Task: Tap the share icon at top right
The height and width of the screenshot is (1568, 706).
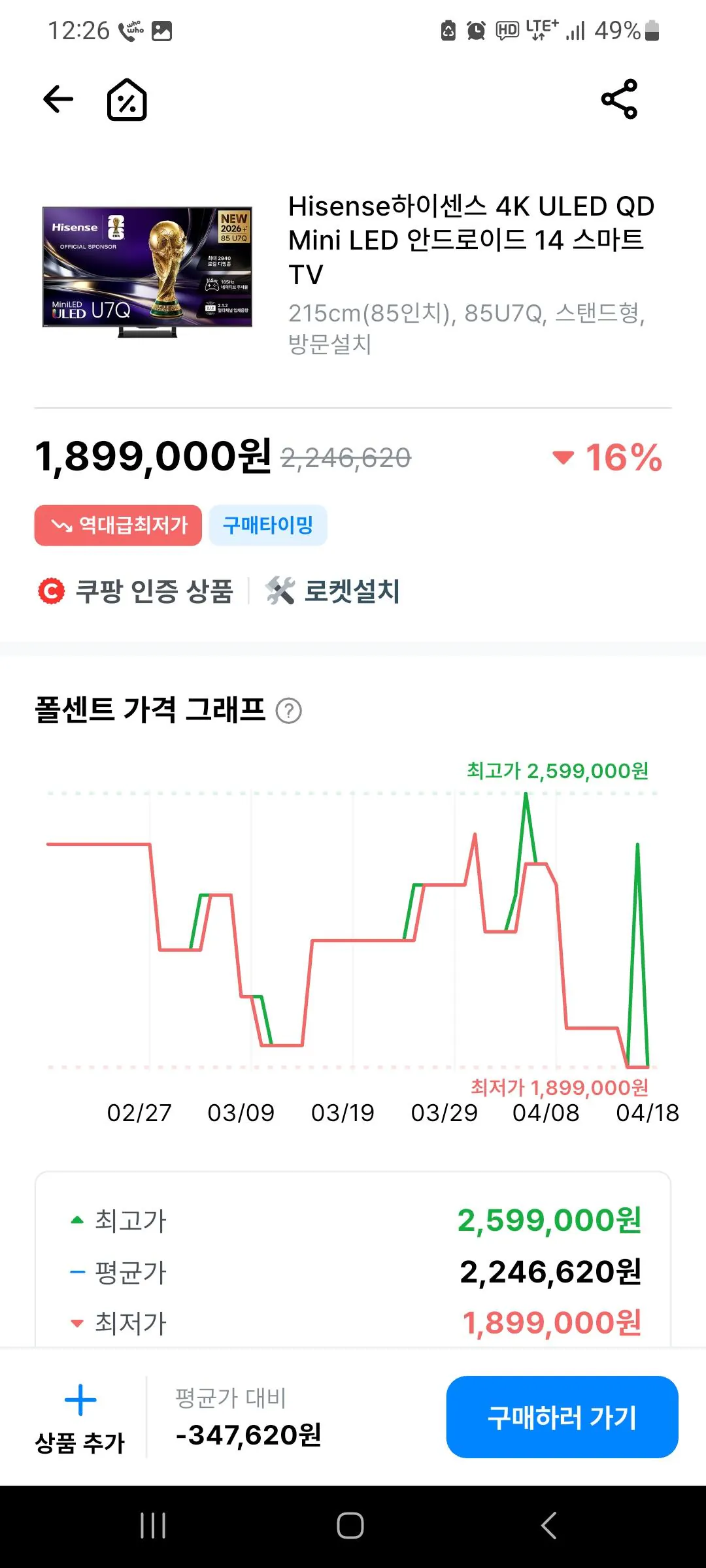Action: 619,101
